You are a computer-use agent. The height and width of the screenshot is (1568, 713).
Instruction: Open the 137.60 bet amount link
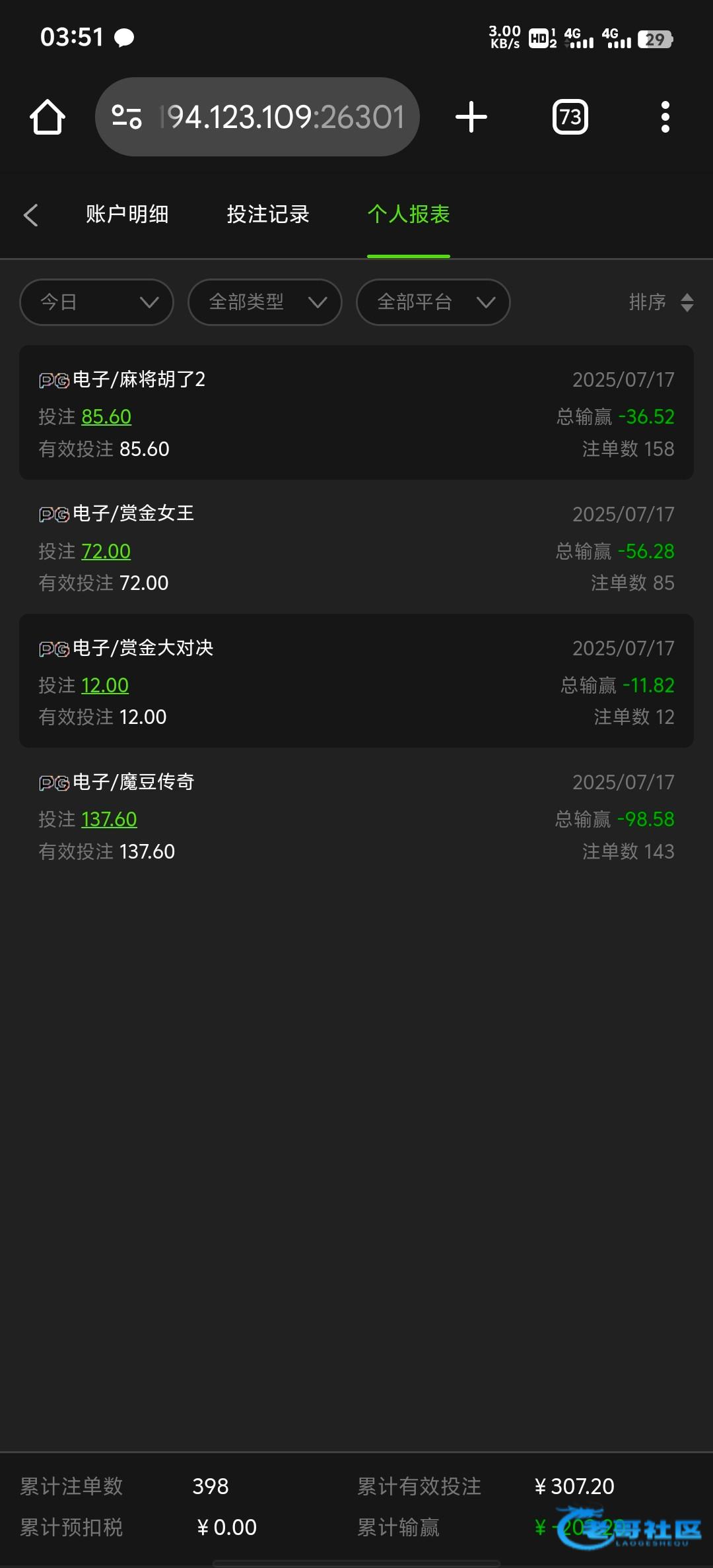[x=109, y=820]
